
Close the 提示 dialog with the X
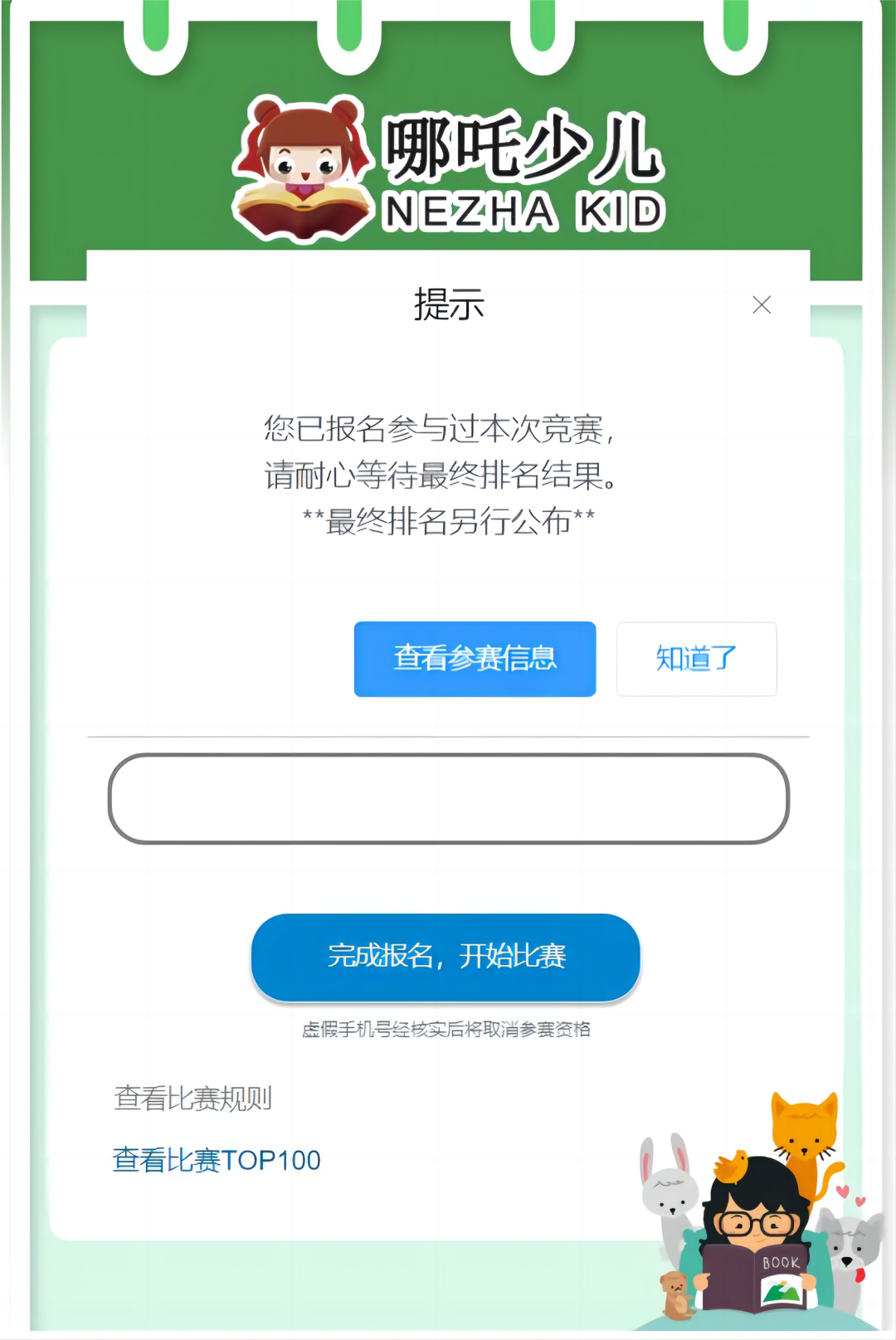pos(762,305)
